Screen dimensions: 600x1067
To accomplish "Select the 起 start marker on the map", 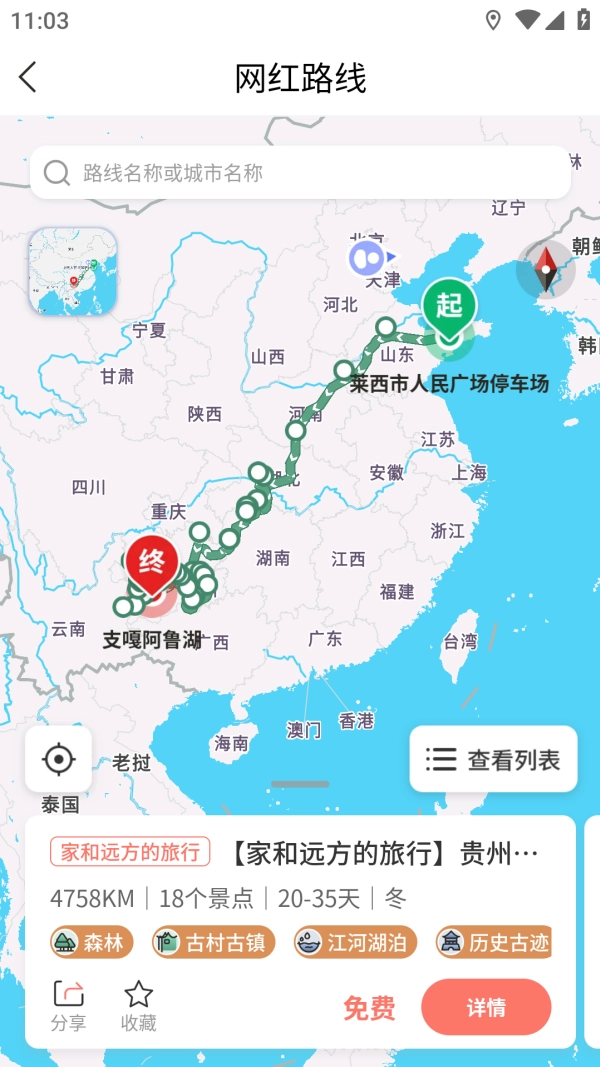I will click(x=449, y=307).
